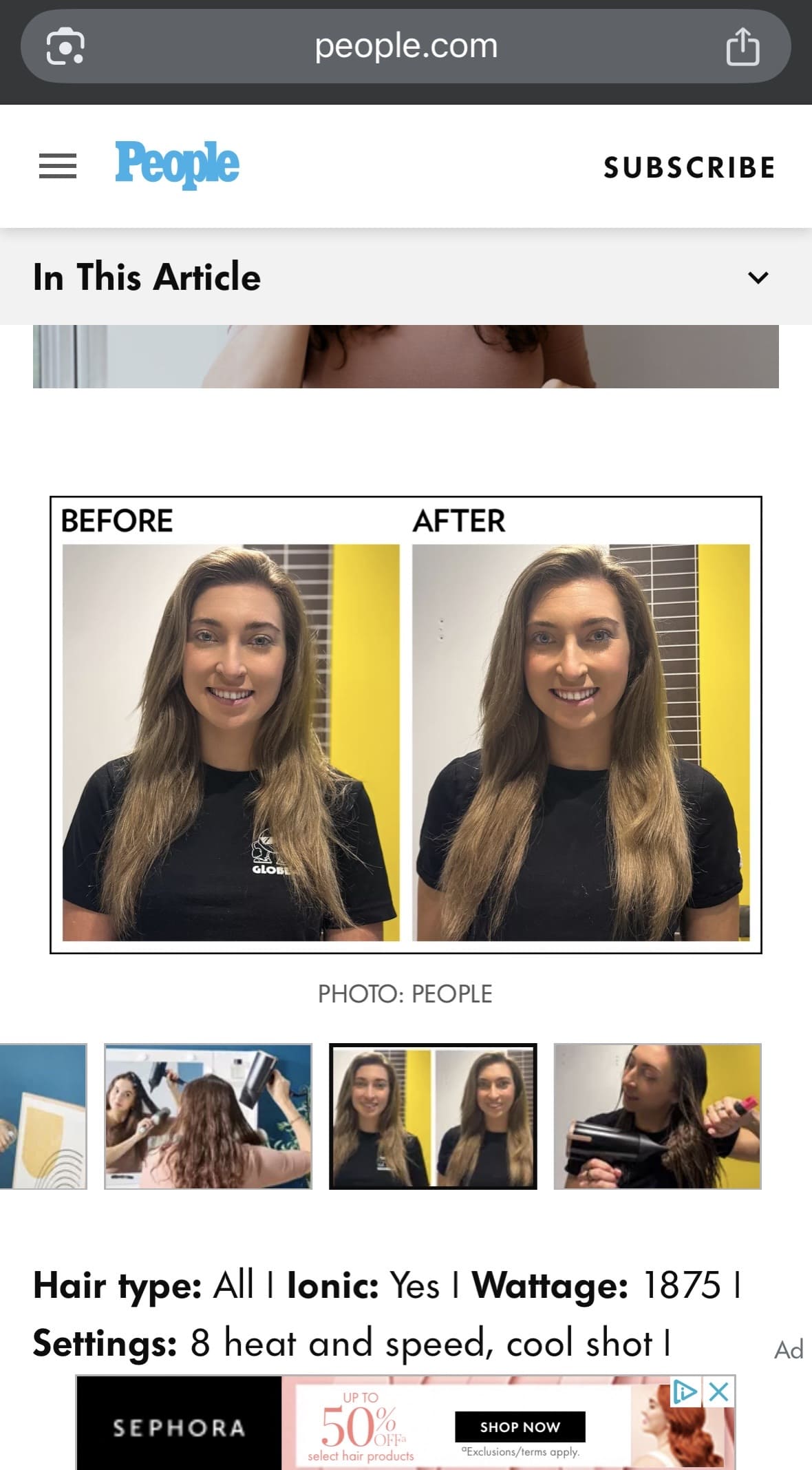Open the before and after main photo
Screen dimensions: 812x1470
[405, 724]
